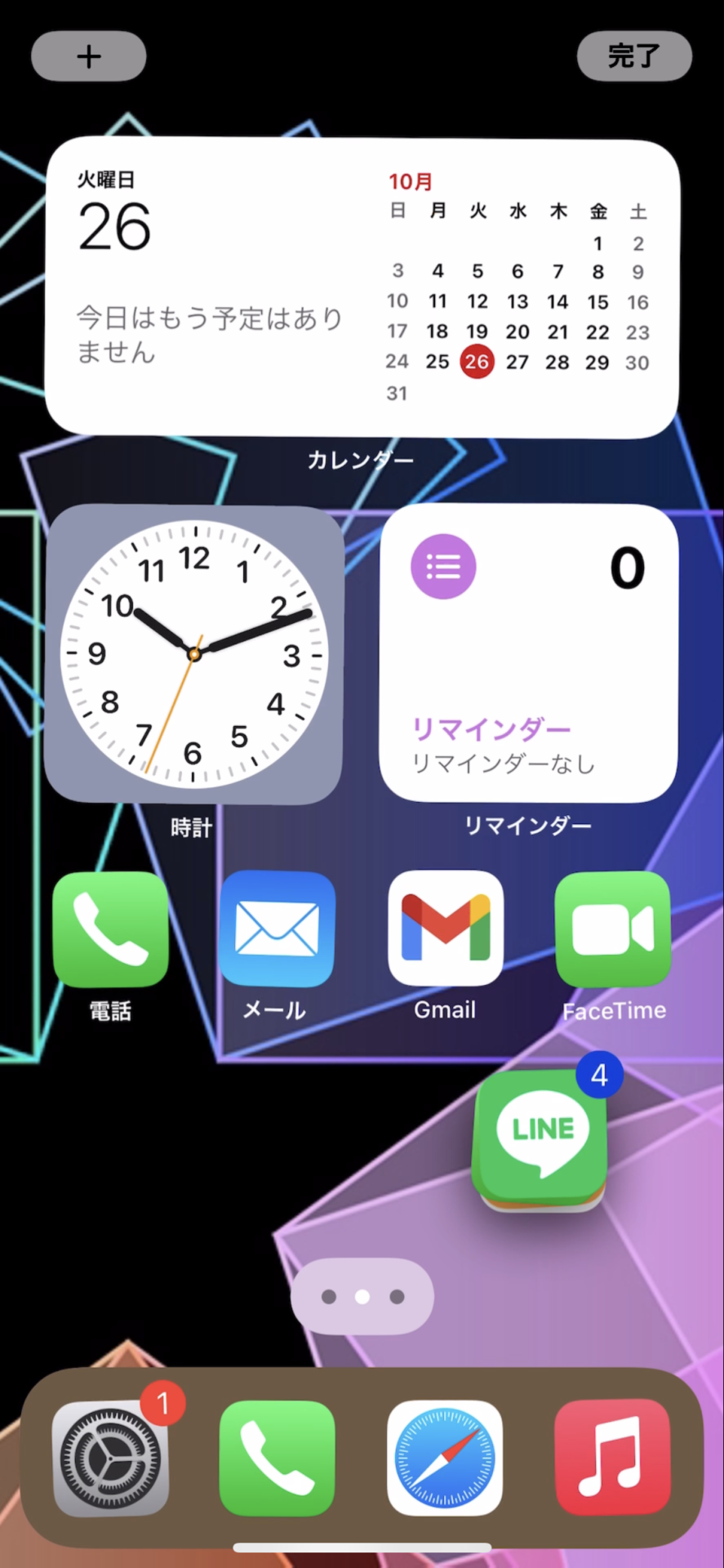
Task: Tap the page indicator dots
Action: point(362,1297)
